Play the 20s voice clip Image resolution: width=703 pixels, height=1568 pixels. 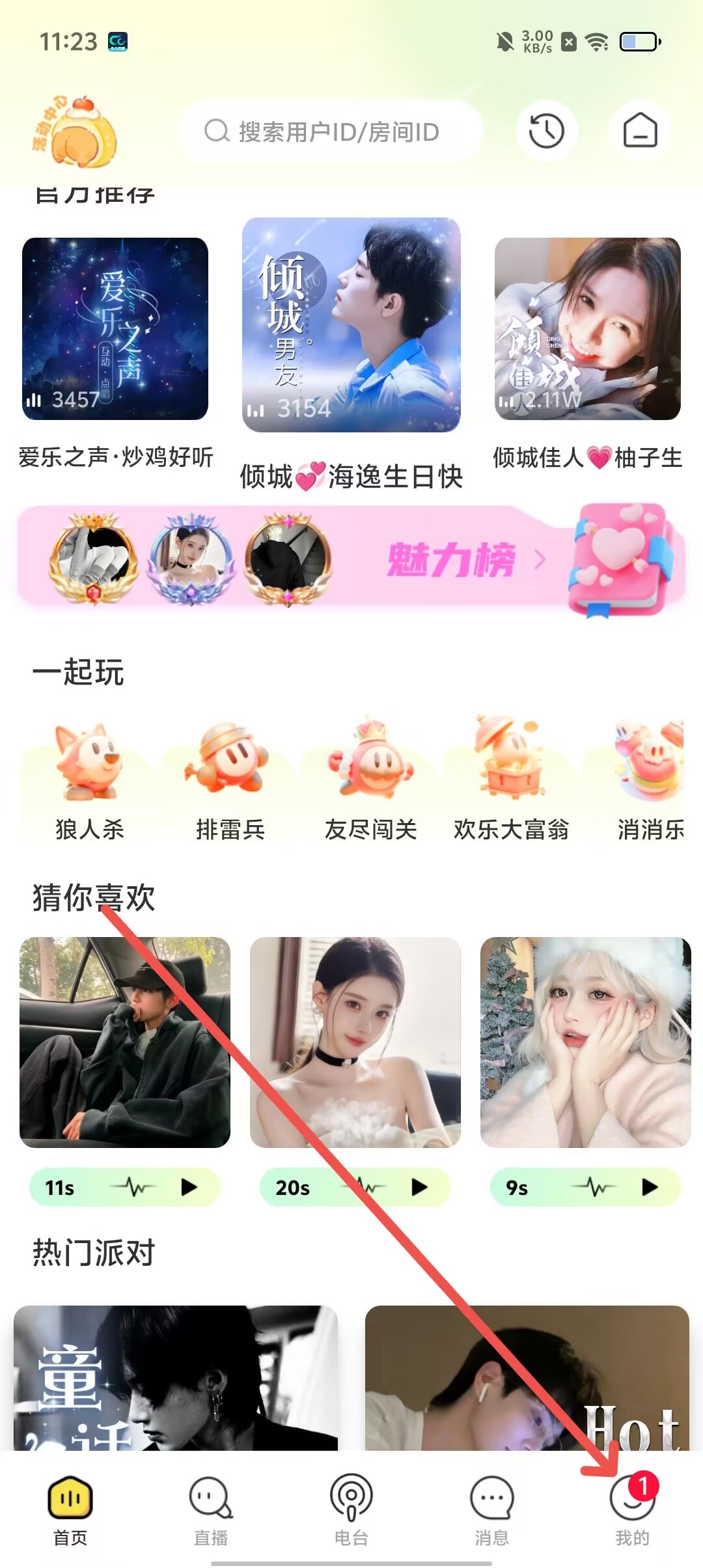coord(419,1187)
